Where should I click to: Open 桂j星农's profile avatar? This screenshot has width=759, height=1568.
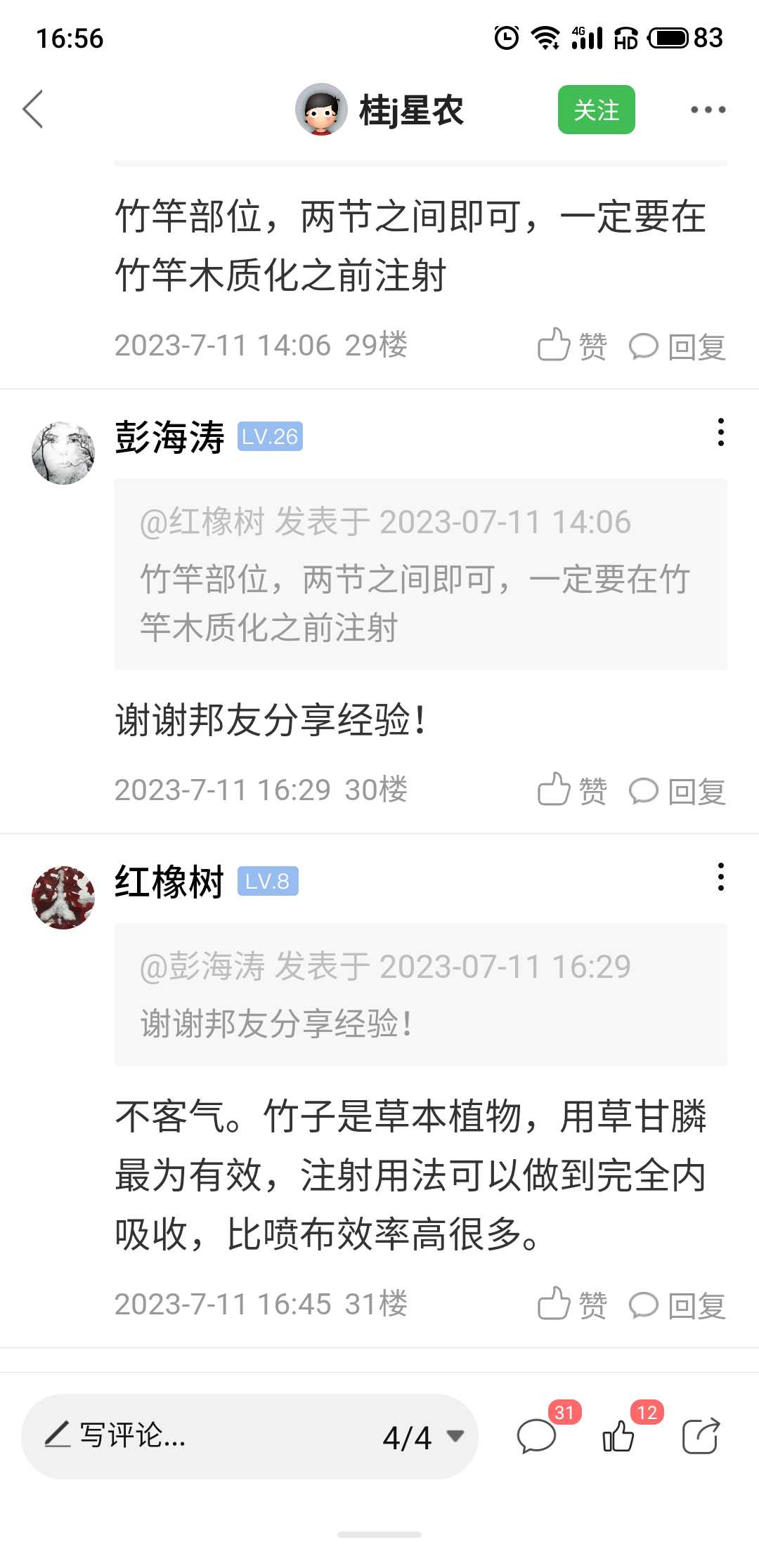[x=321, y=110]
